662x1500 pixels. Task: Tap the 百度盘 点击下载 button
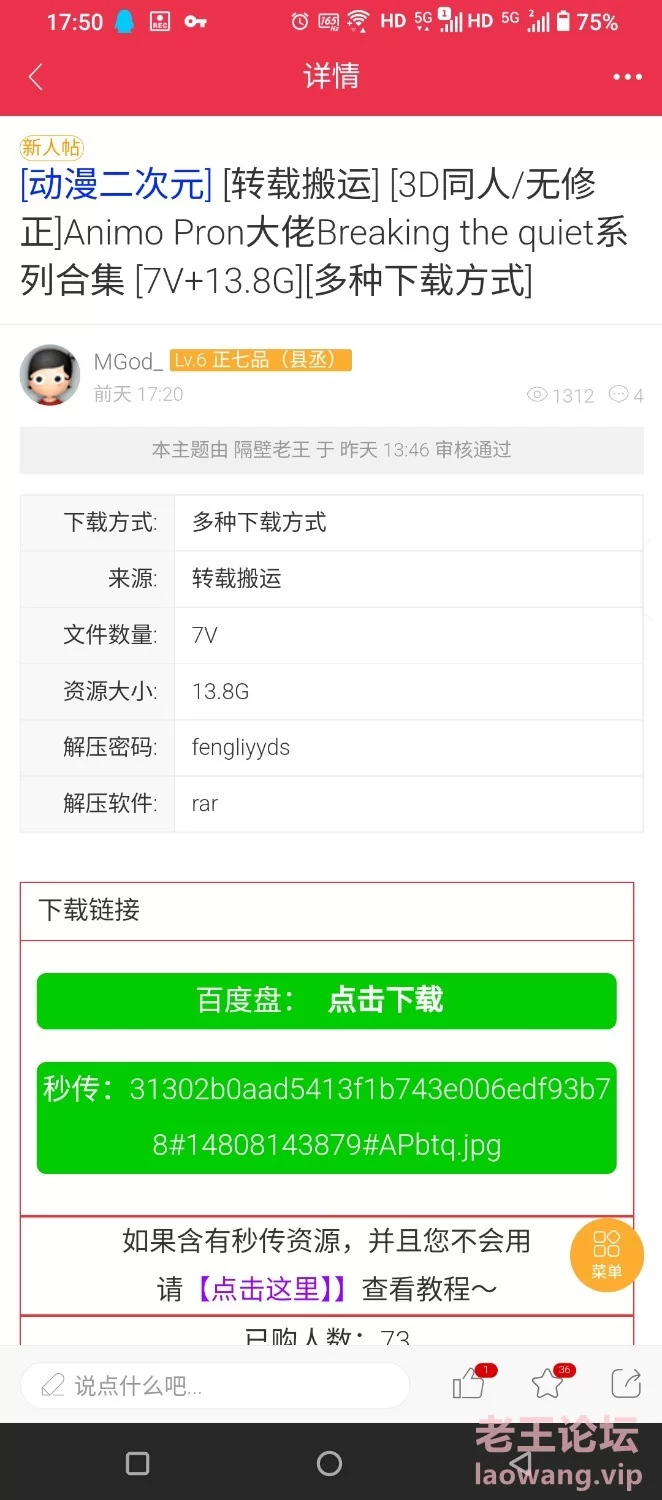click(326, 1000)
